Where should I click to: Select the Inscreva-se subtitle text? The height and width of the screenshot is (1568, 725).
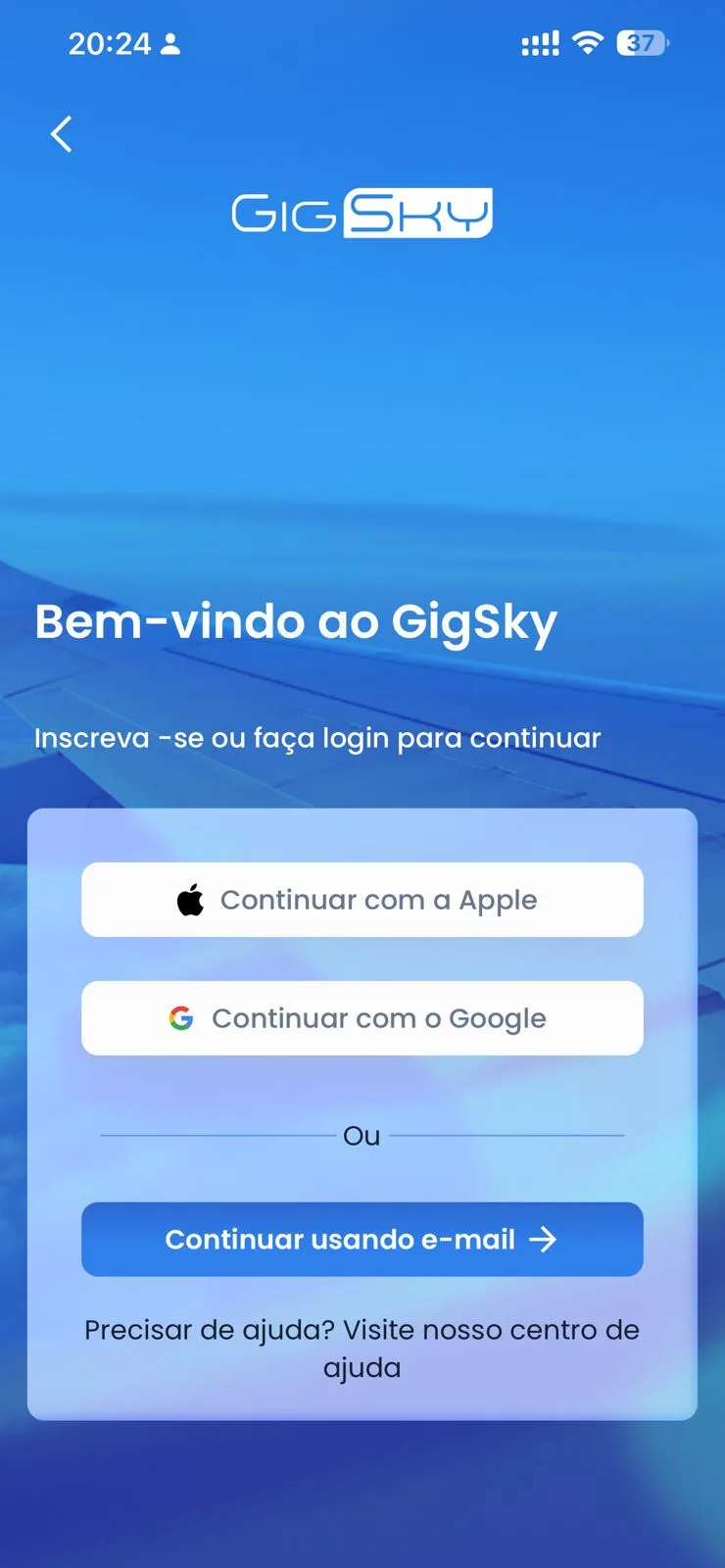click(317, 738)
